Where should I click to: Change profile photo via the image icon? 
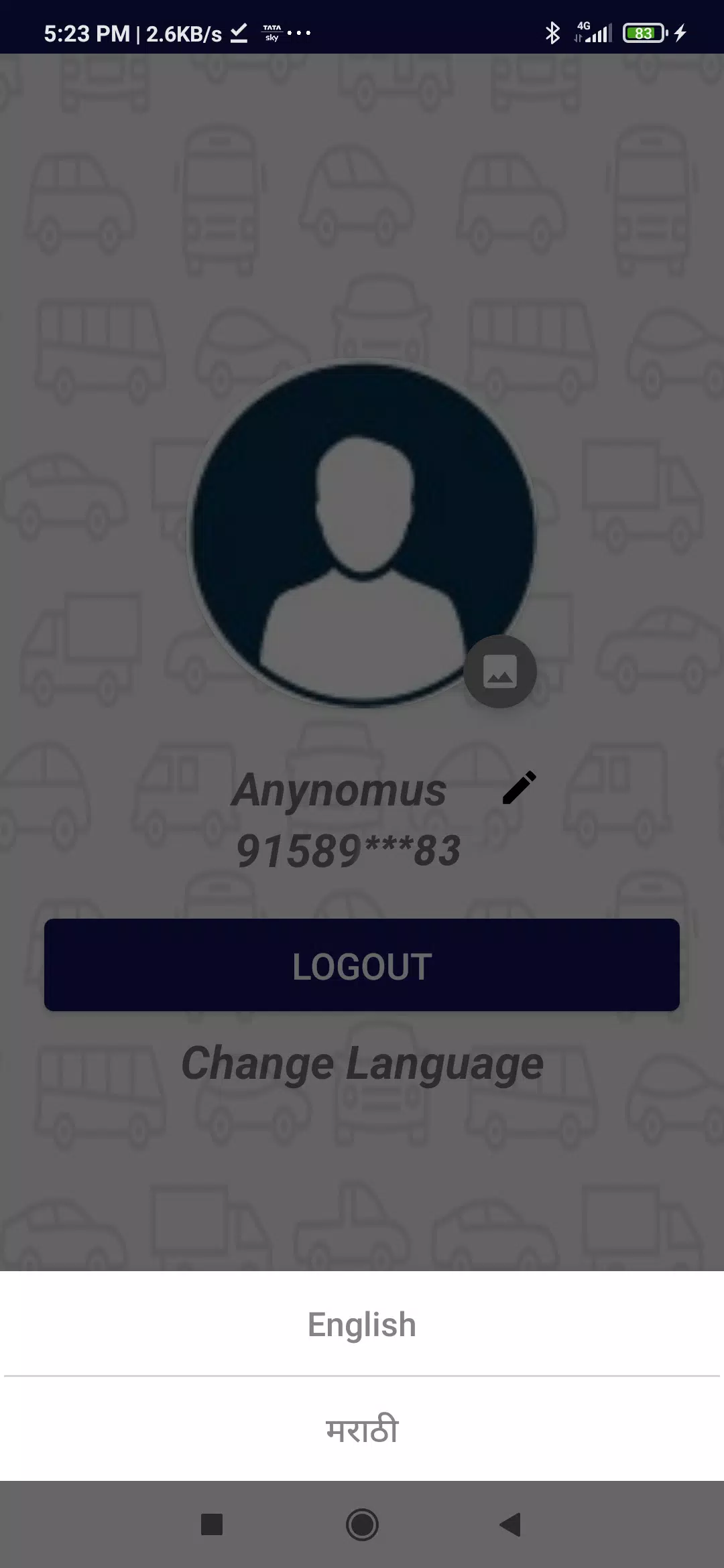500,671
